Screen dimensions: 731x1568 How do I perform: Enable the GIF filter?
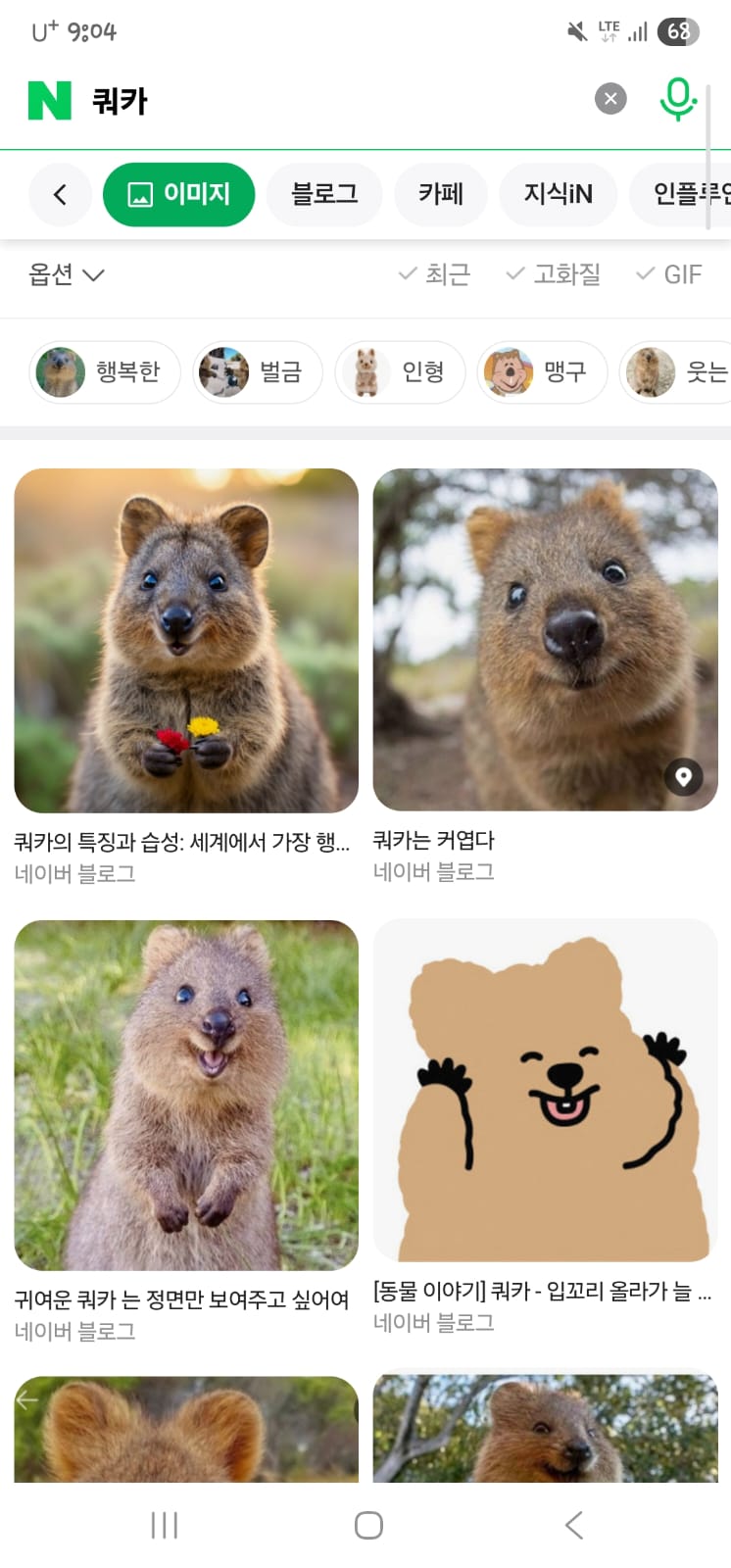pos(669,274)
